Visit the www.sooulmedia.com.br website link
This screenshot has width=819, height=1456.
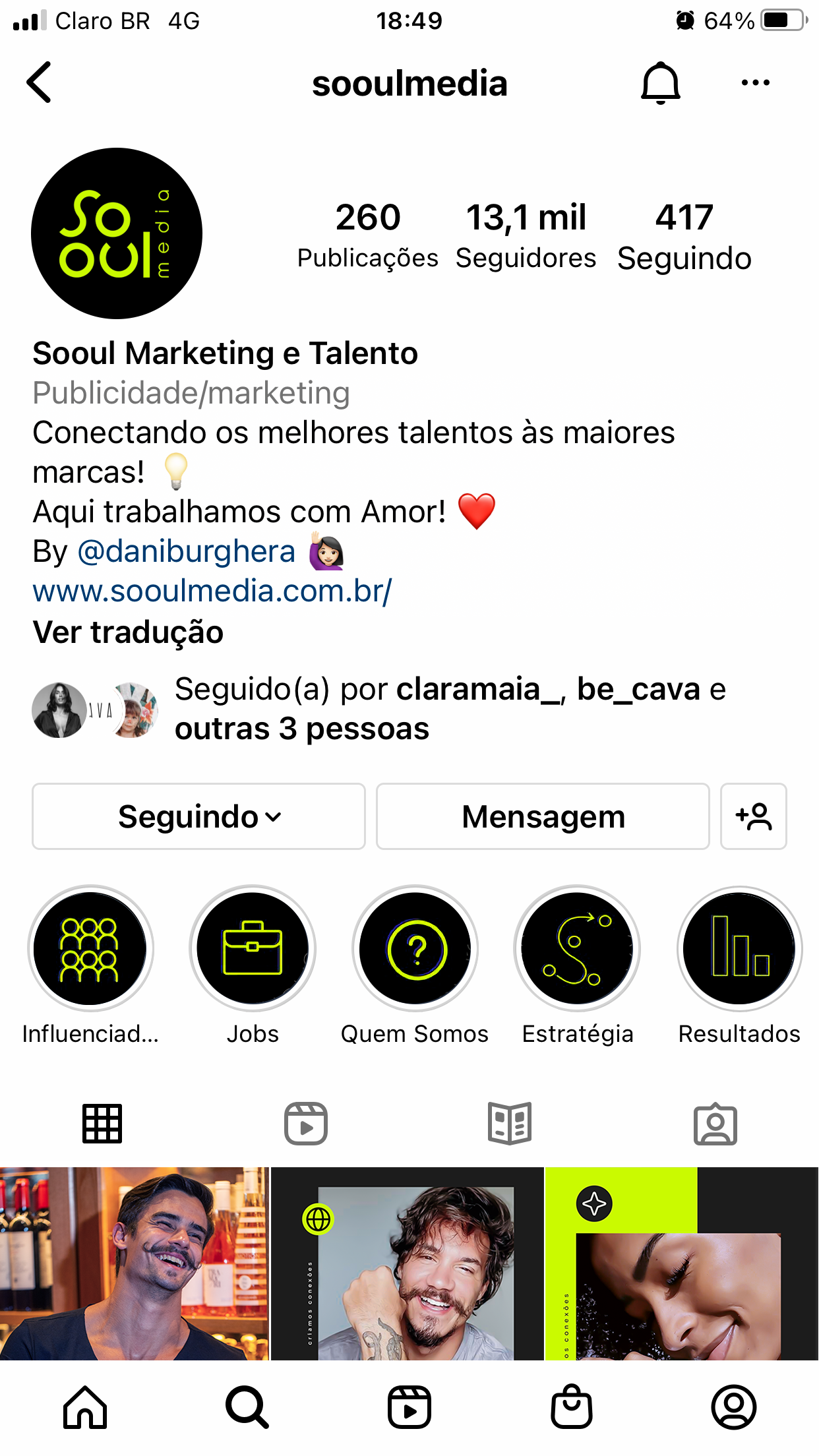pos(212,591)
